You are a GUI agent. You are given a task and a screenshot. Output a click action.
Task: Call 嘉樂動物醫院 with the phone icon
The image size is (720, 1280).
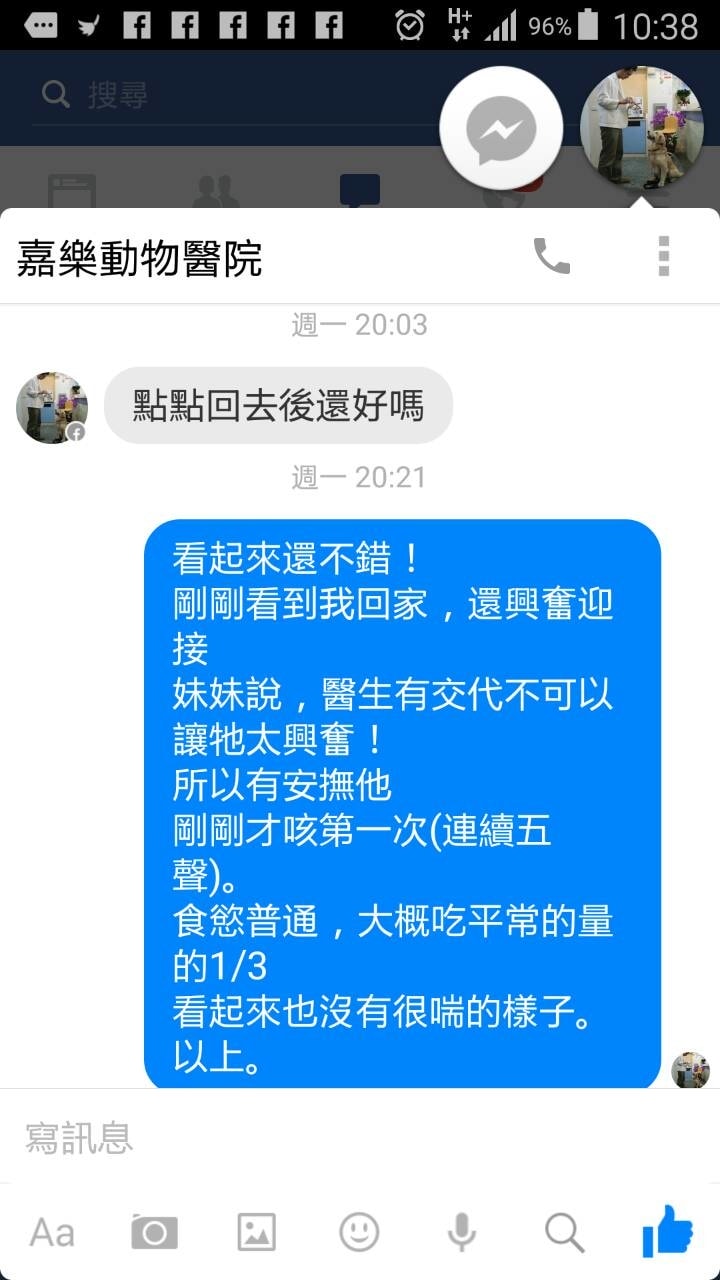tap(551, 257)
